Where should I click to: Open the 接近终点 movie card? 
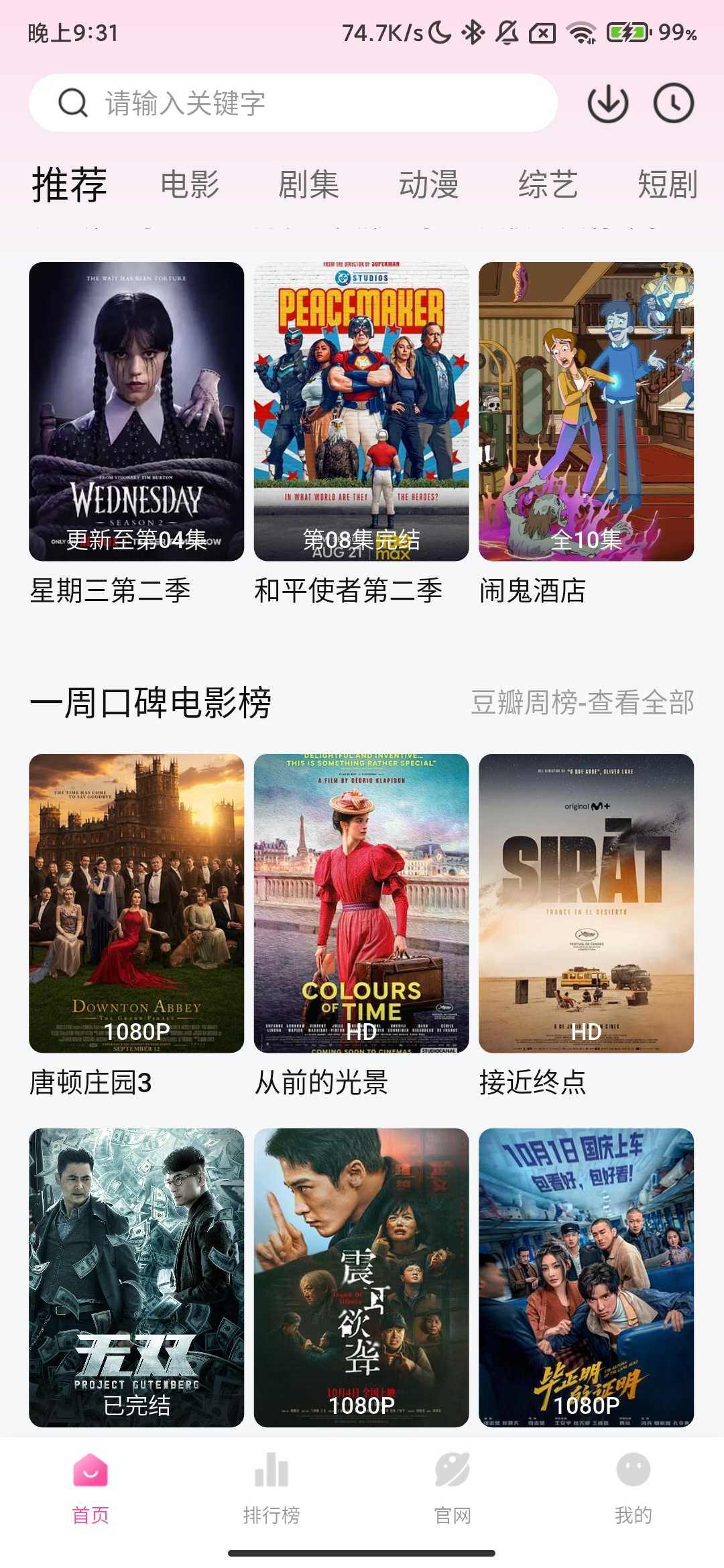pos(586,903)
